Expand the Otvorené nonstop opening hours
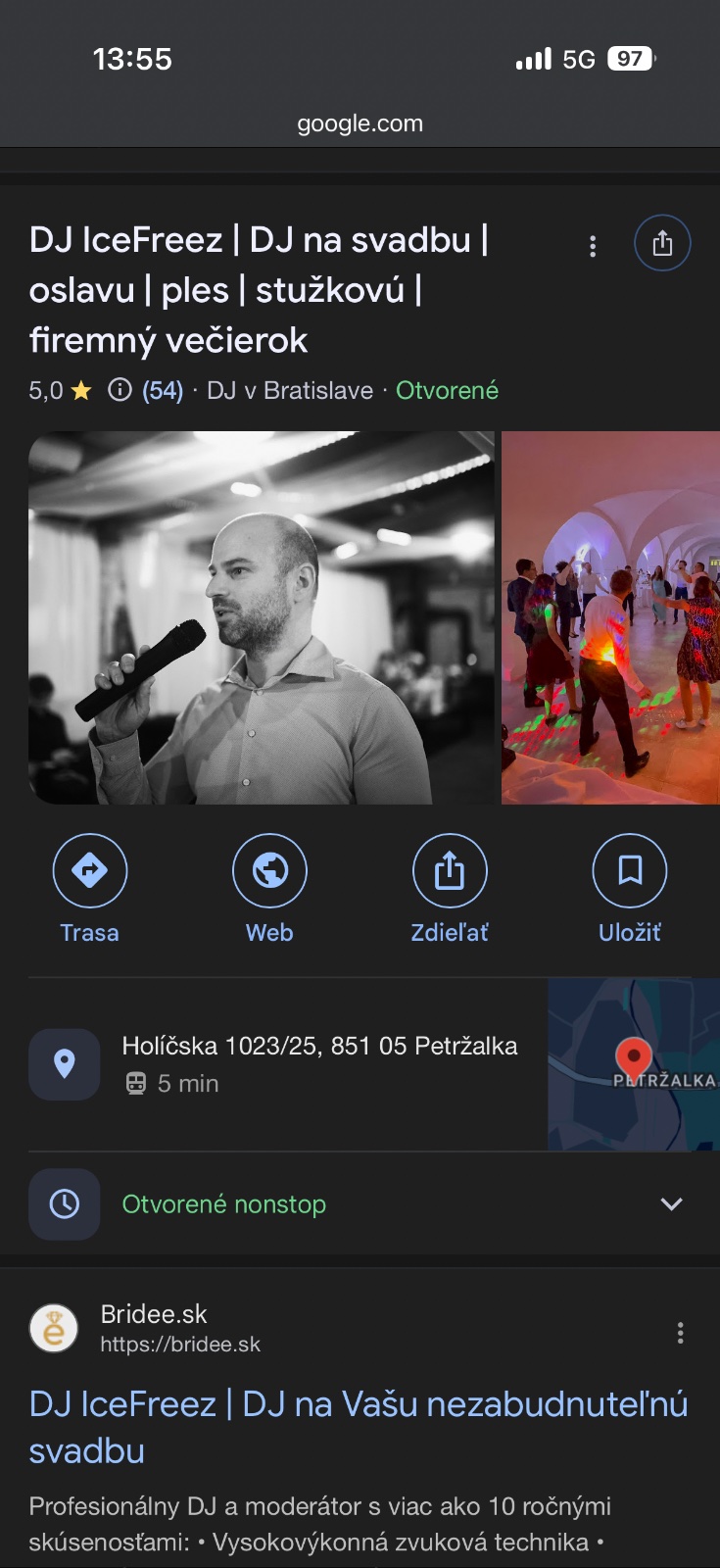This screenshot has width=720, height=1568. point(671,1204)
